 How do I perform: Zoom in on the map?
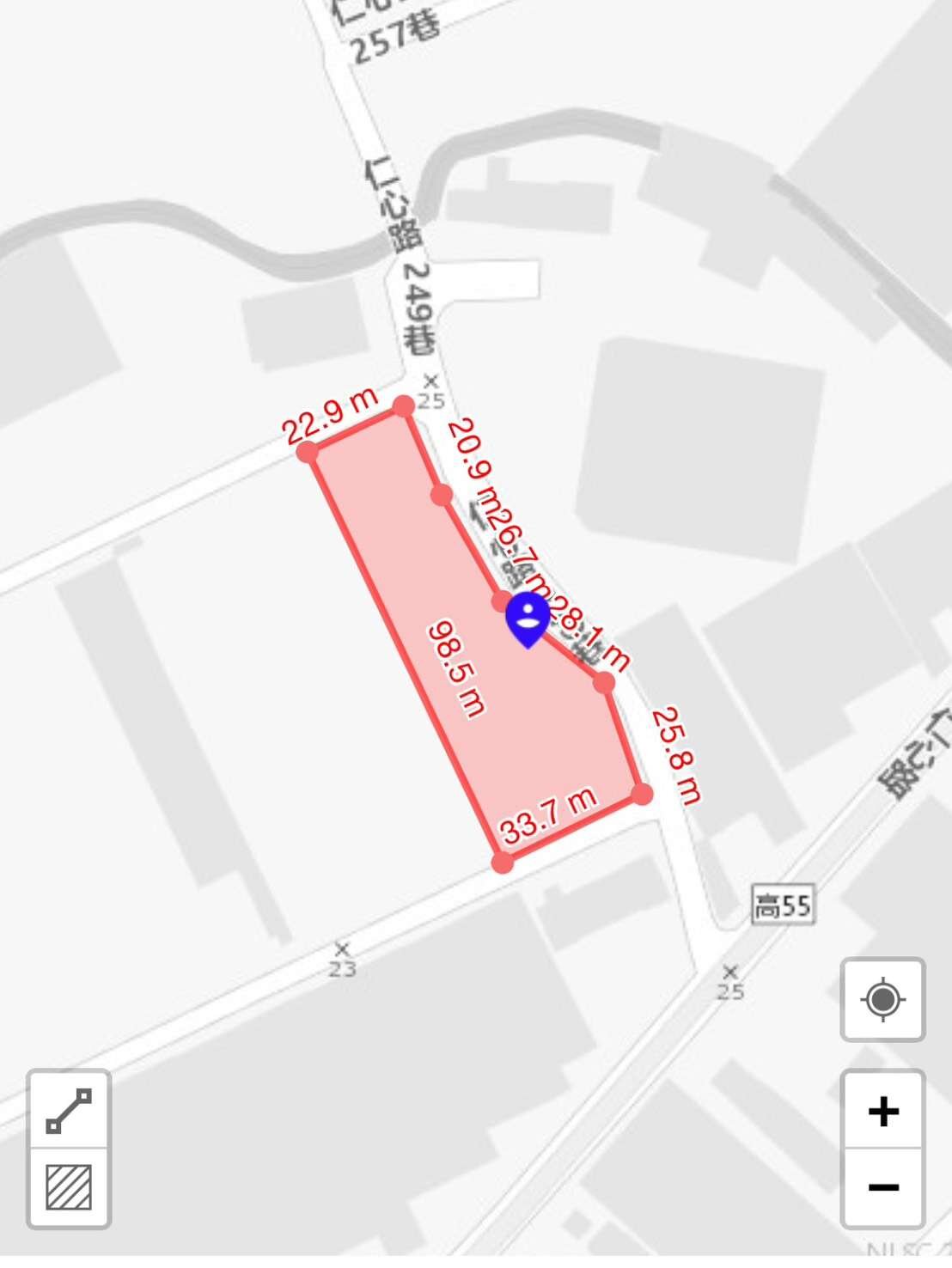click(882, 1111)
